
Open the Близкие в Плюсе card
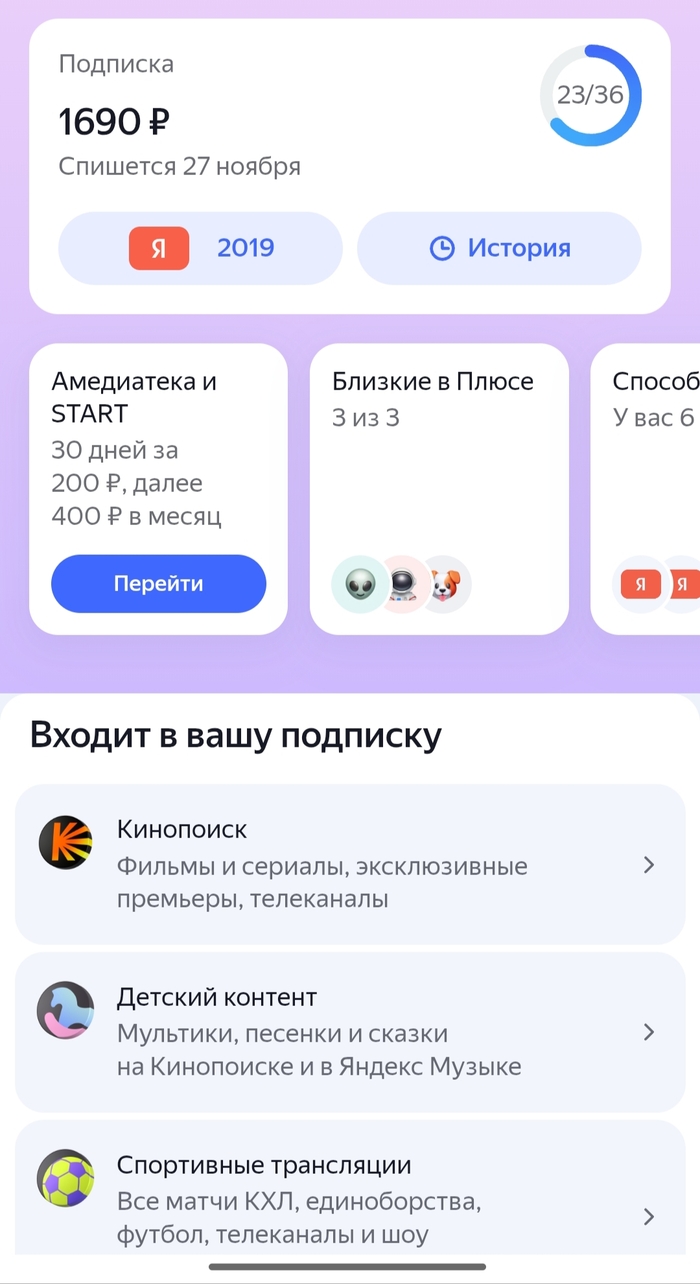click(x=439, y=489)
